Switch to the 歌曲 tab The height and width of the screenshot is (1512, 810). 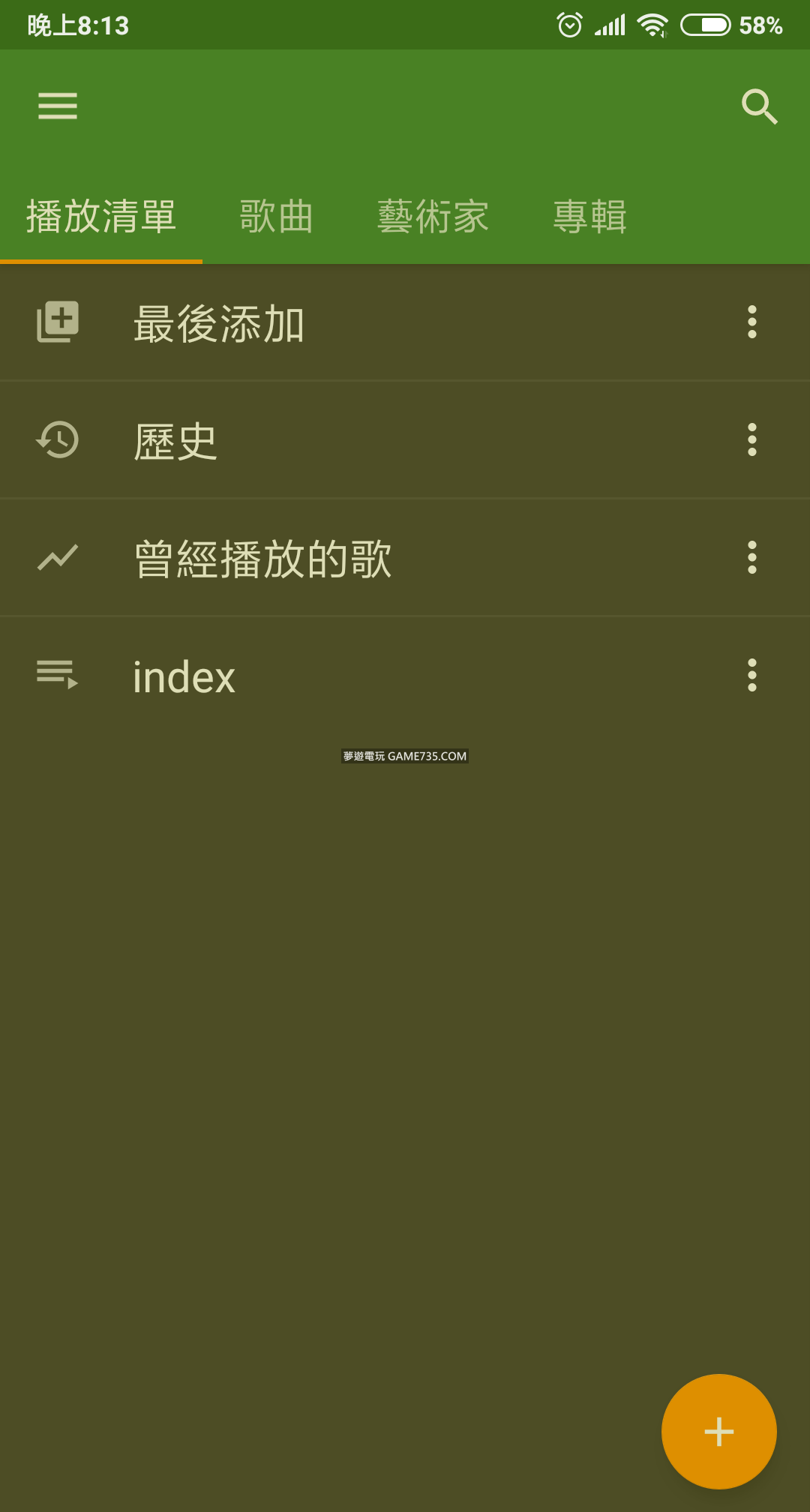pos(276,217)
